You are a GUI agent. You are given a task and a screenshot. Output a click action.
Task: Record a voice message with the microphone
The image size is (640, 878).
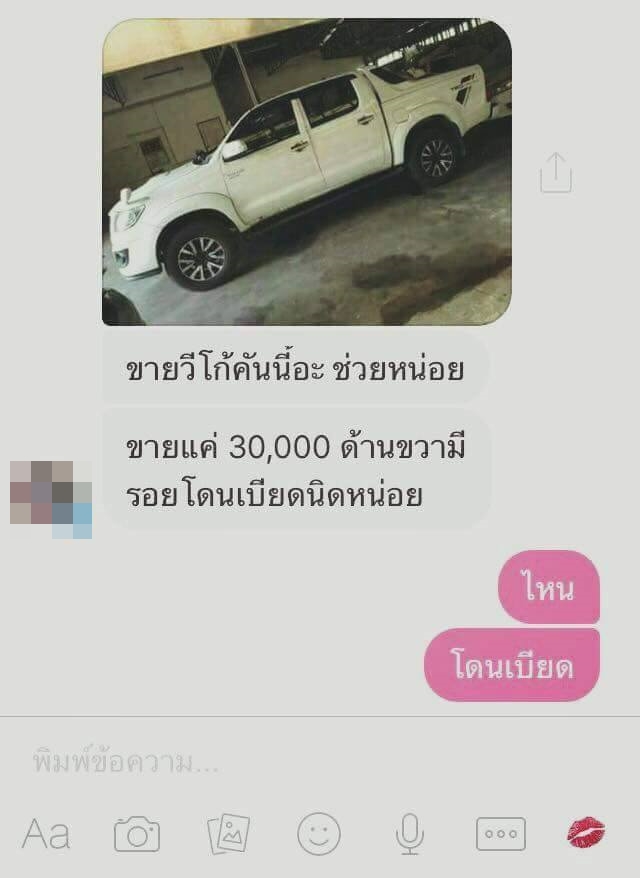(x=409, y=833)
